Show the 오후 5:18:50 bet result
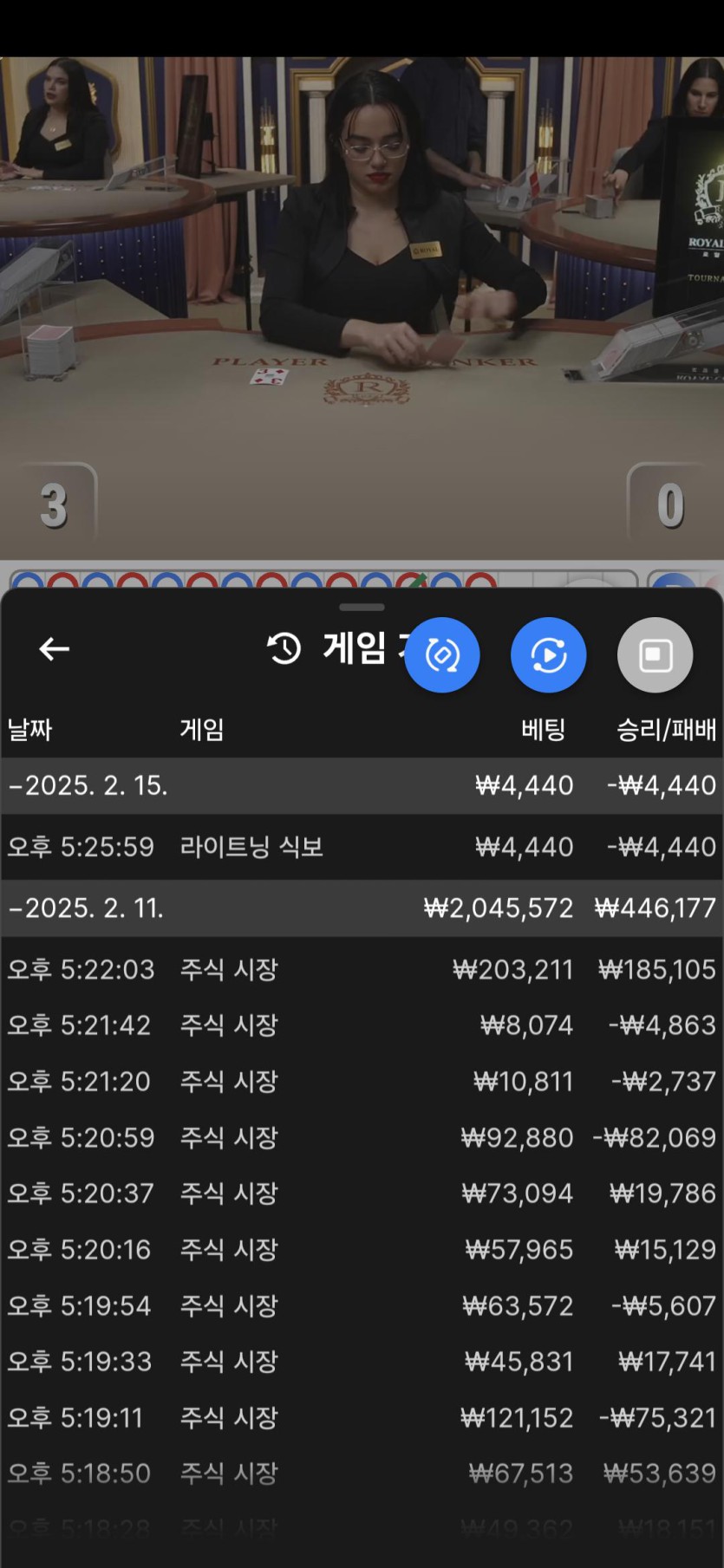The image size is (724, 1568). (x=362, y=1474)
